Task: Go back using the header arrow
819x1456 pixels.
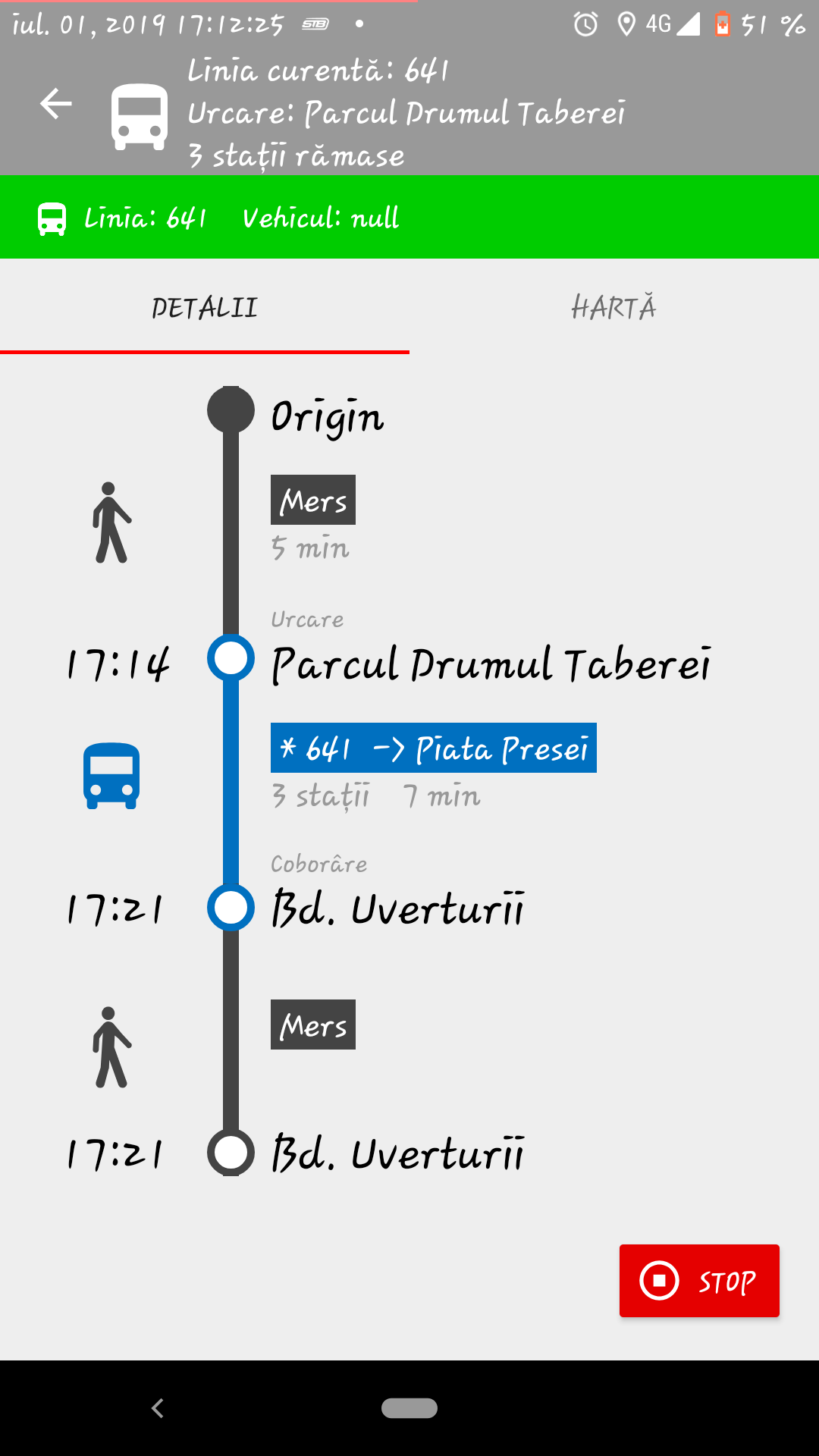Action: click(x=56, y=104)
